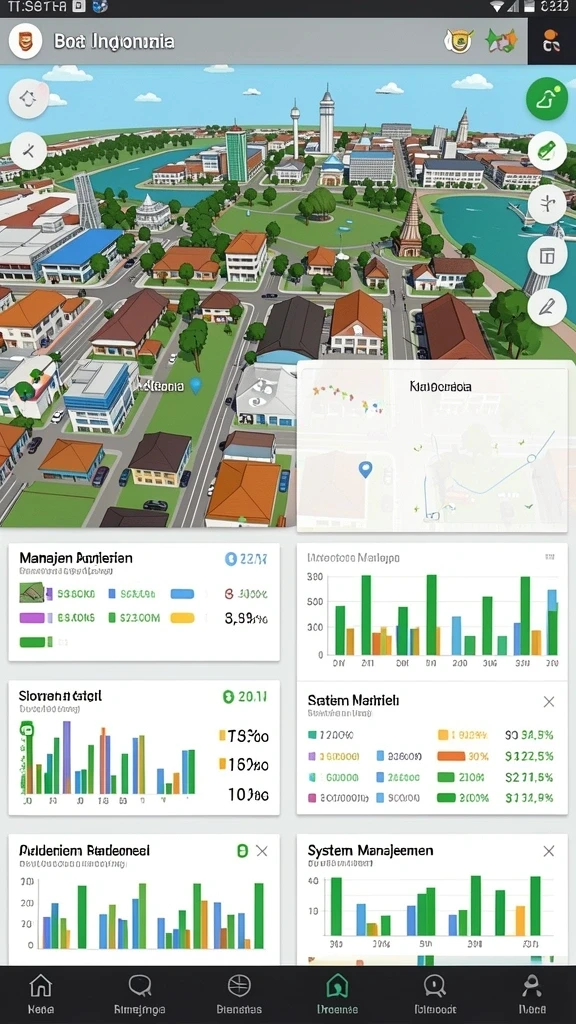Select the green pencil edit tool on the map

(x=547, y=151)
